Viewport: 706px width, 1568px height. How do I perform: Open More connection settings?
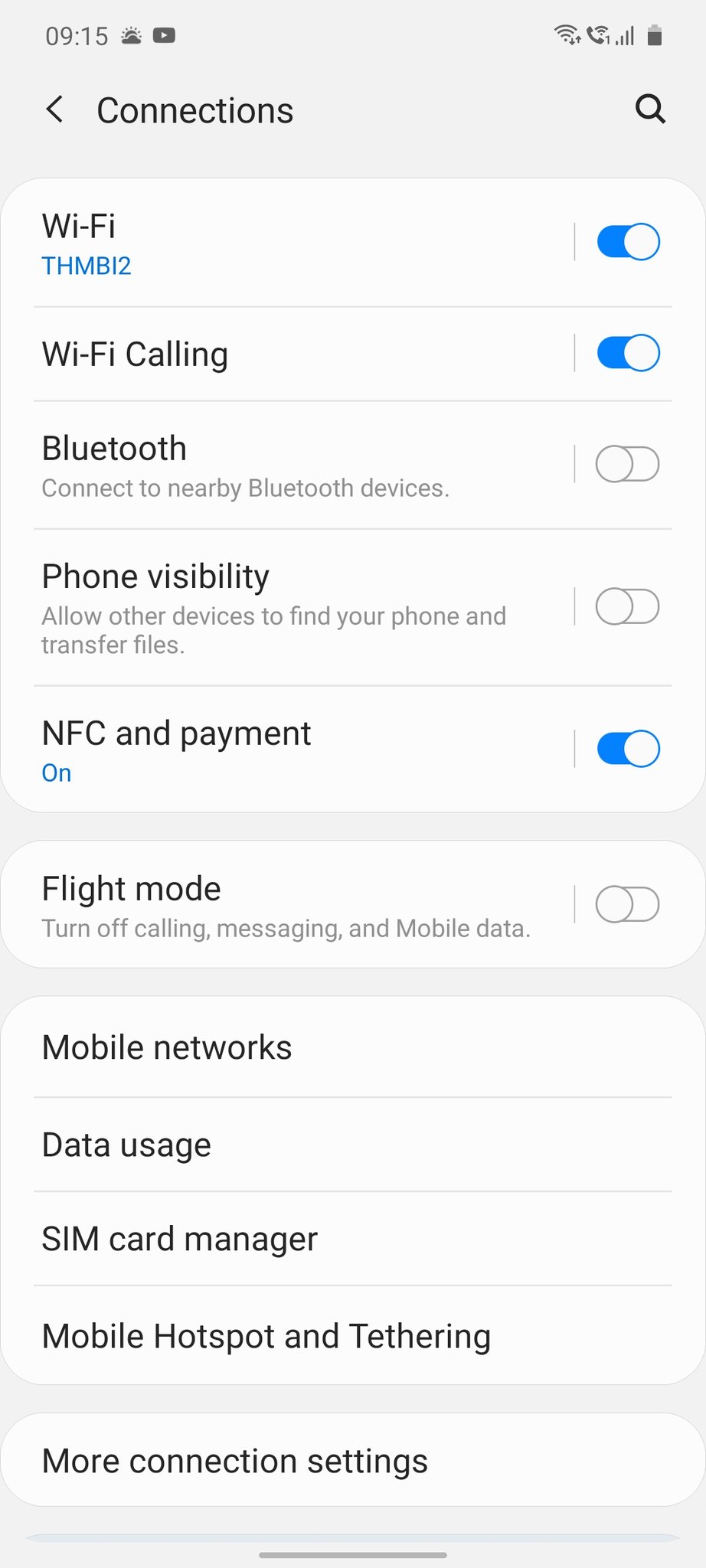[x=352, y=1461]
